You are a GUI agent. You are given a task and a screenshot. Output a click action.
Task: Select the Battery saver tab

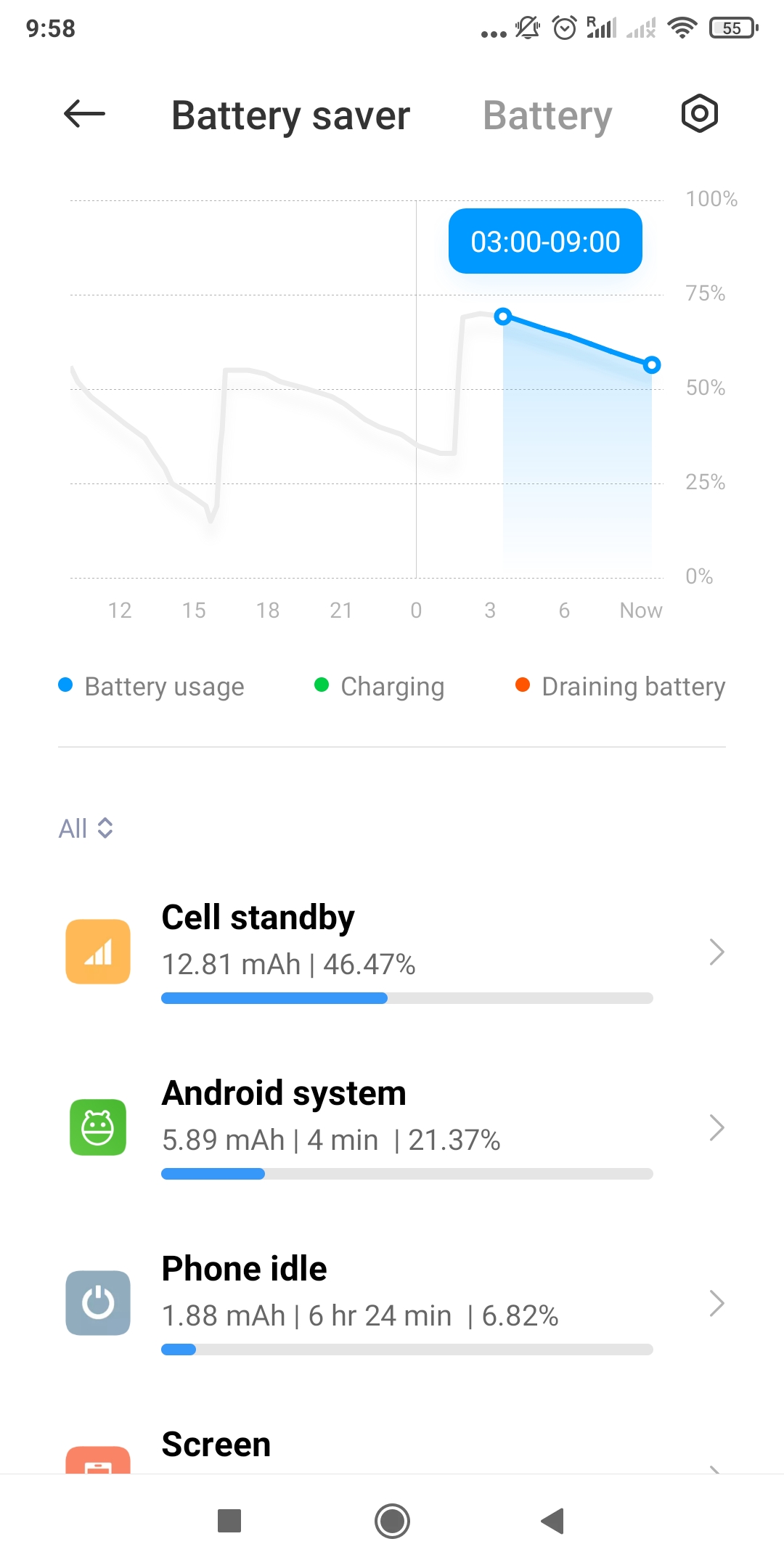[x=290, y=115]
